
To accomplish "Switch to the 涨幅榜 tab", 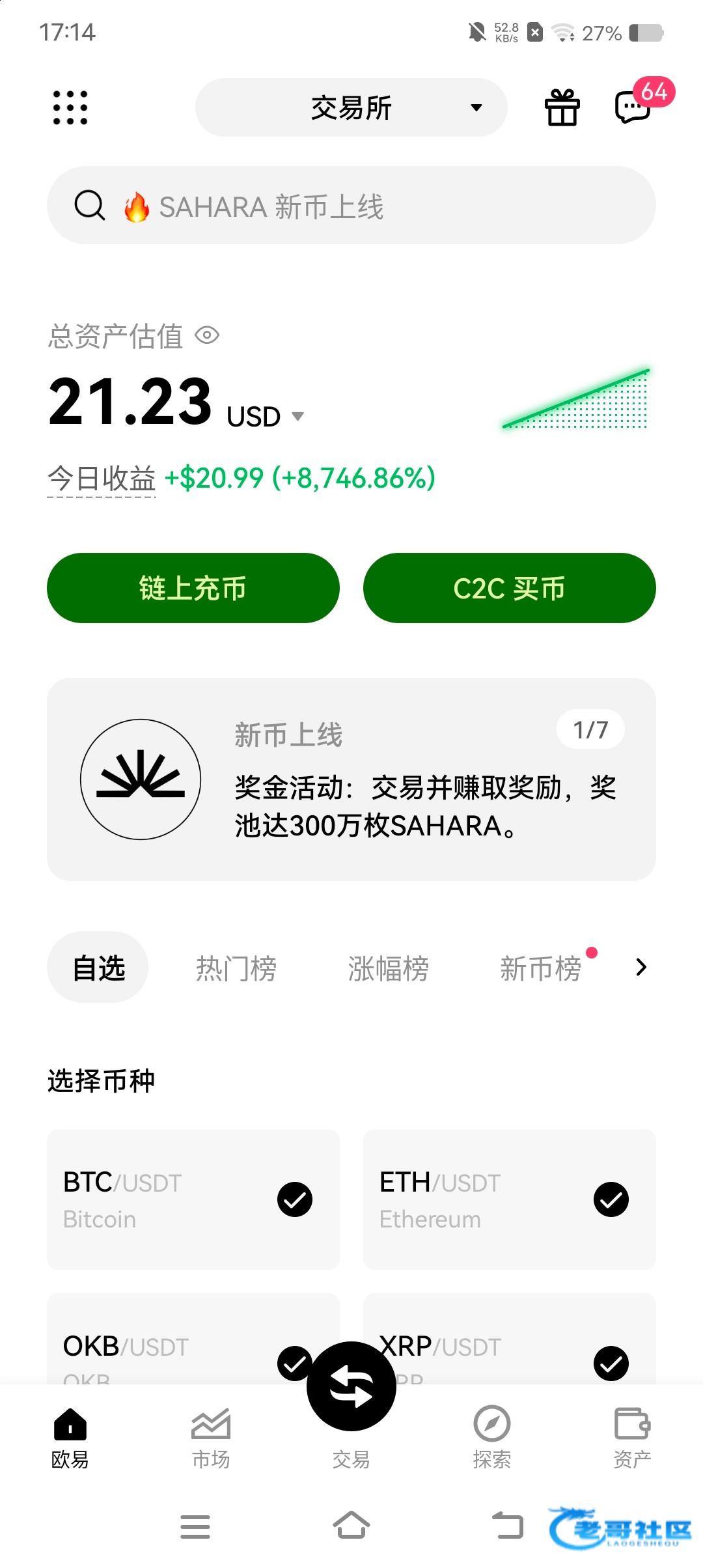I will pyautogui.click(x=388, y=968).
